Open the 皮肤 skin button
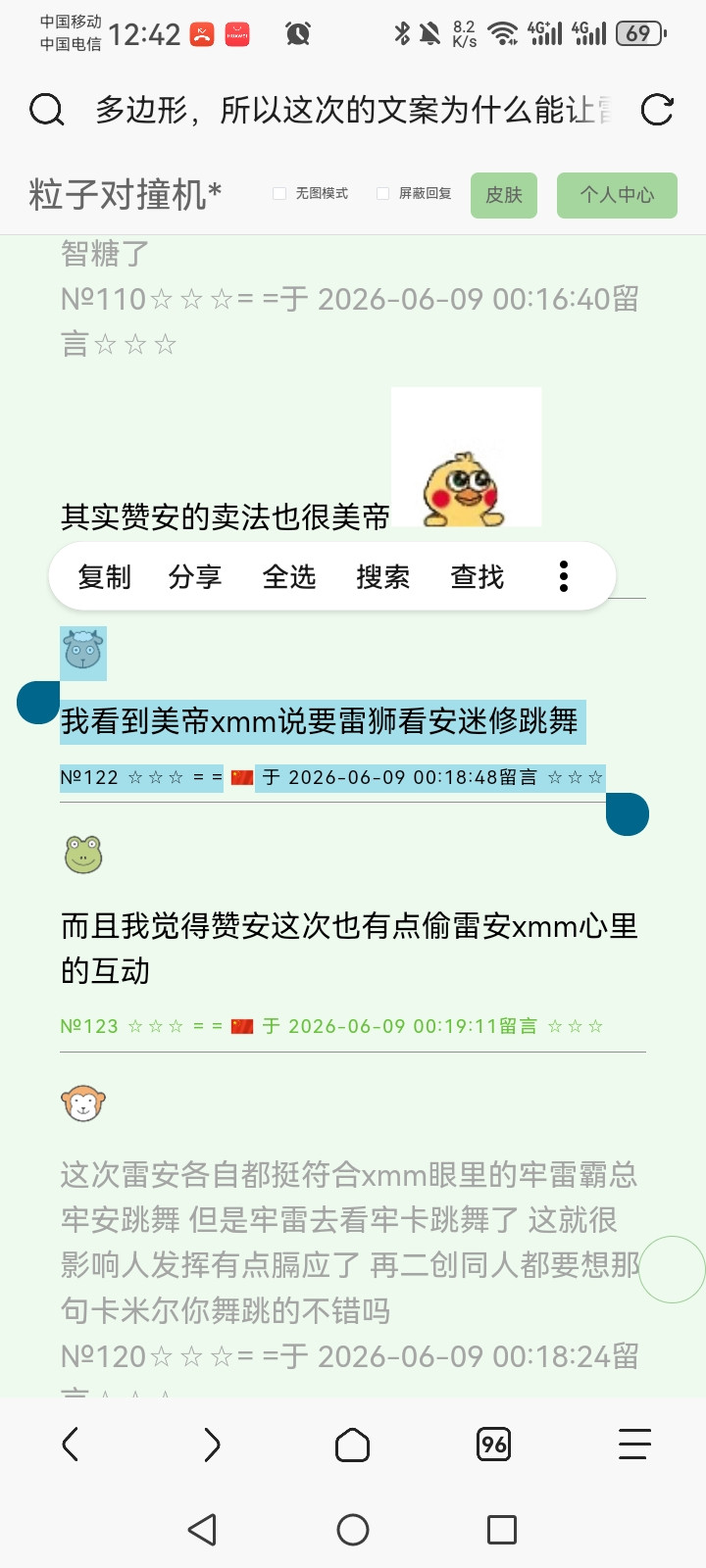Viewport: 706px width, 1568px height. point(504,195)
